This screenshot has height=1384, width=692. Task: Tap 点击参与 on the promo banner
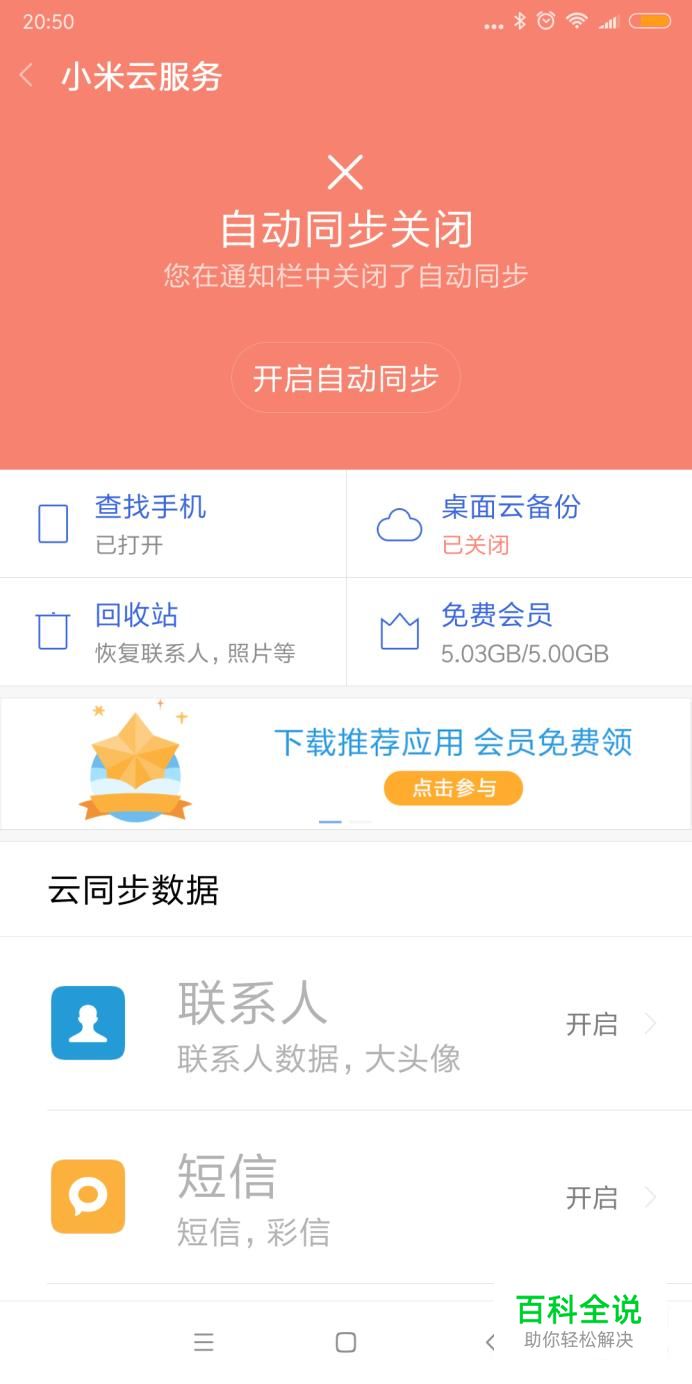(x=453, y=788)
